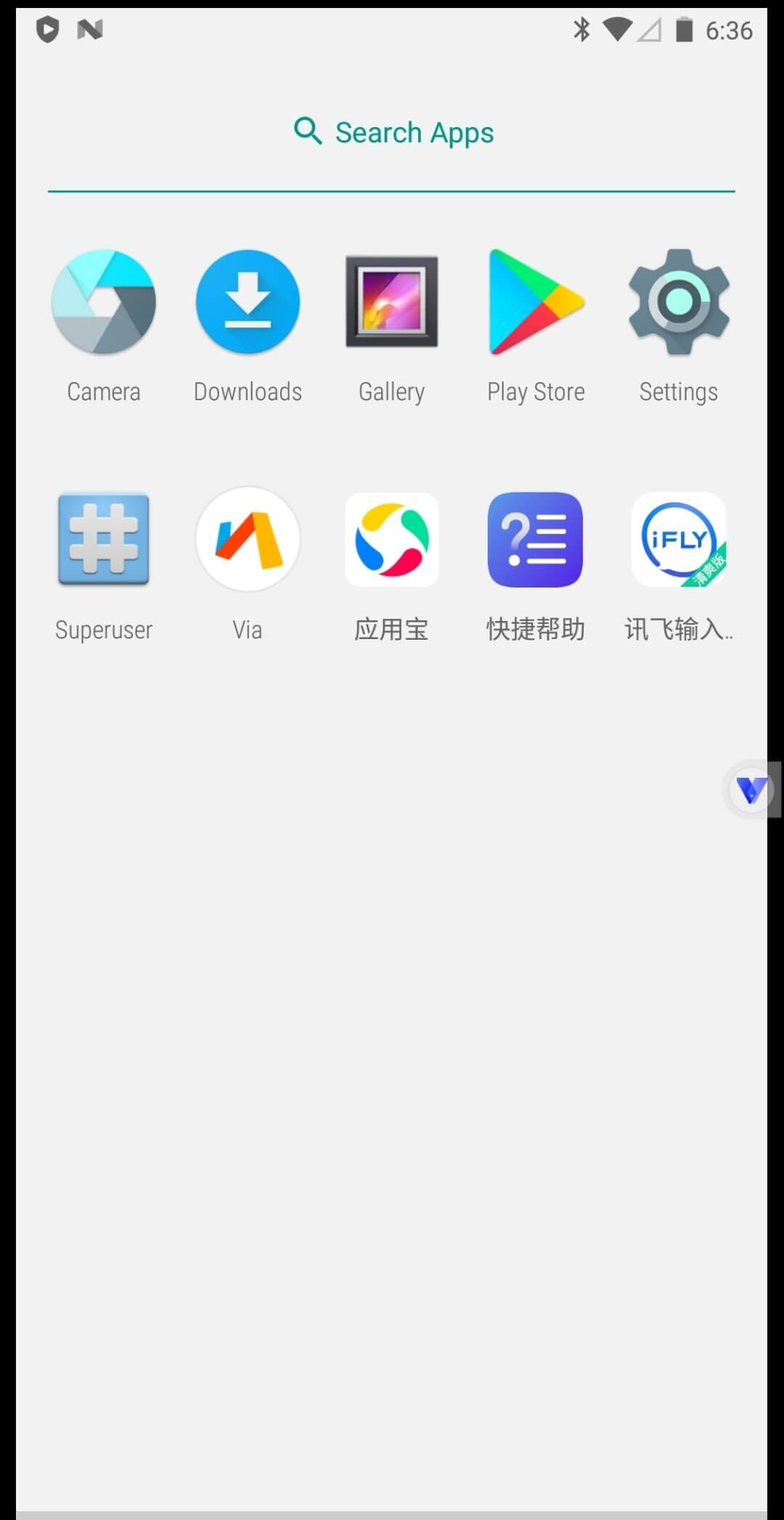Open the Settings app
784x1520 pixels.
pyautogui.click(x=679, y=302)
